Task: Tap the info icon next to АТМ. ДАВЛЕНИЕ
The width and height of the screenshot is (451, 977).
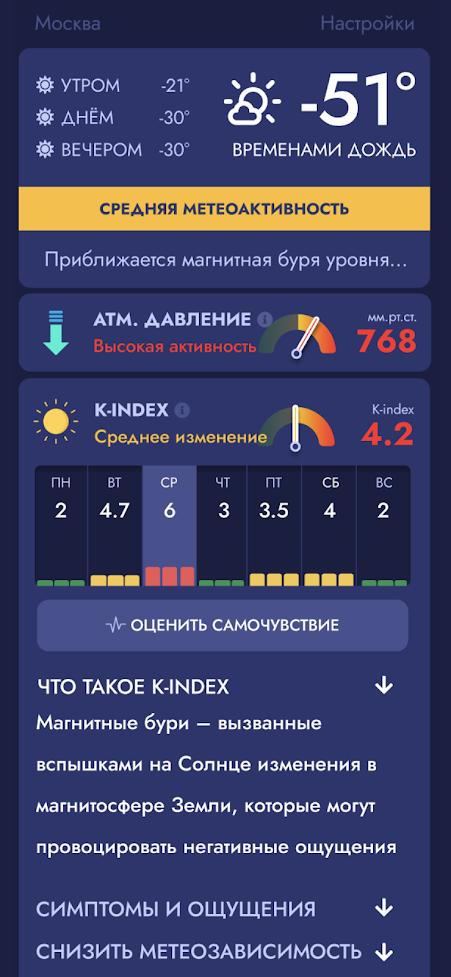Action: 265,320
